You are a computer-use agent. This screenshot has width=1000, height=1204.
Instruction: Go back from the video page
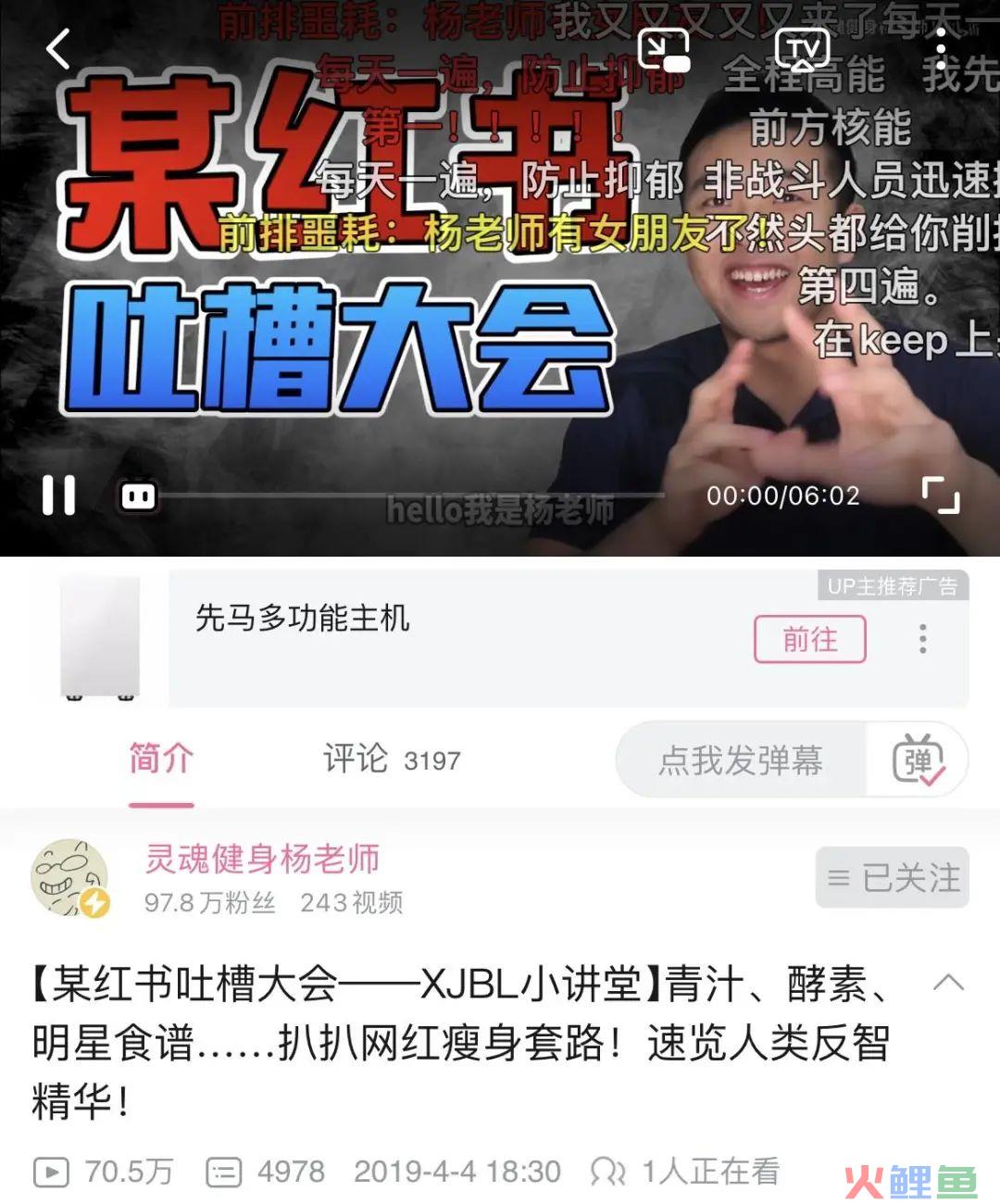58,49
